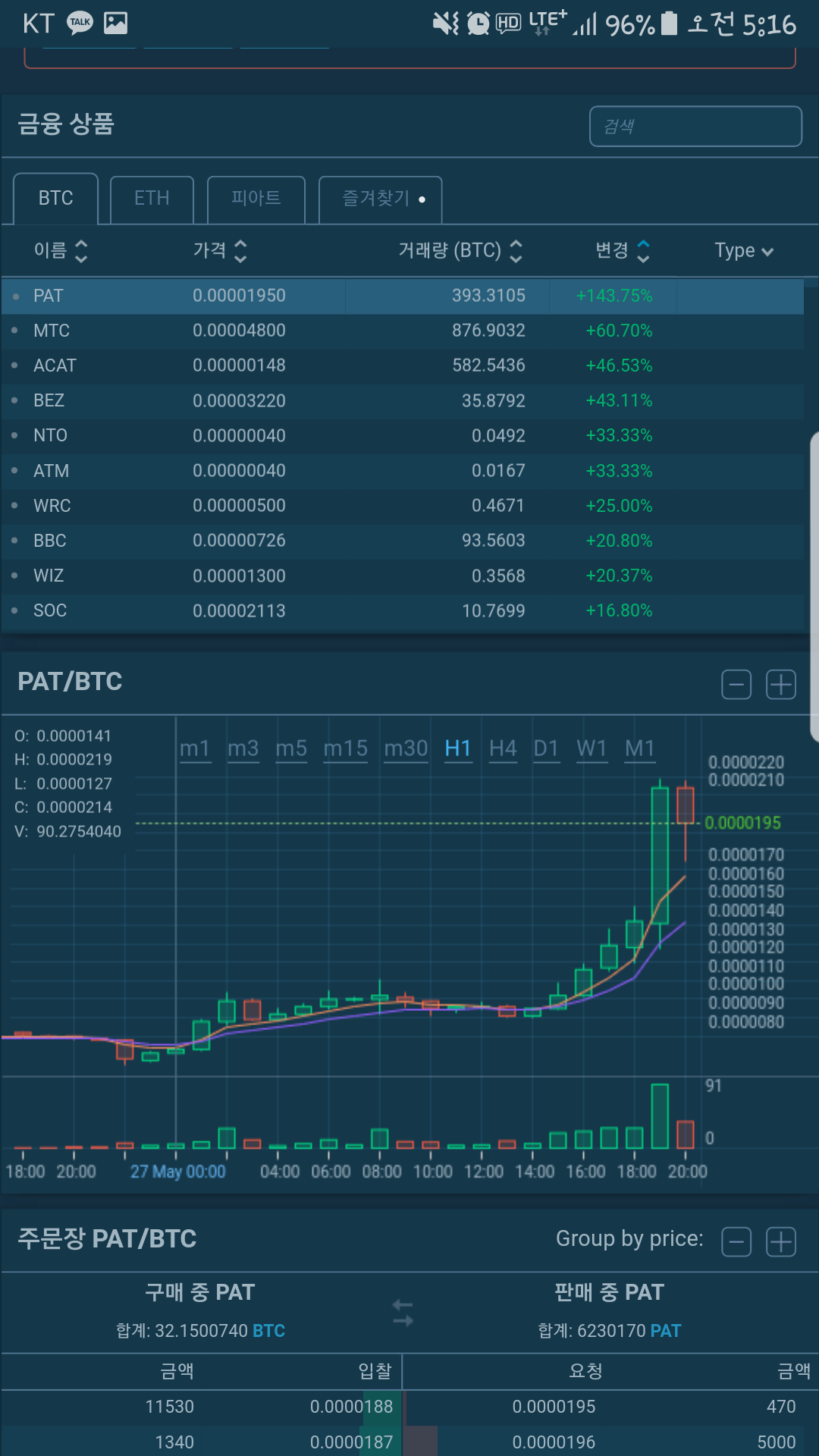Switch chart to H4 timeframe
This screenshot has width=819, height=1456.
[503, 748]
